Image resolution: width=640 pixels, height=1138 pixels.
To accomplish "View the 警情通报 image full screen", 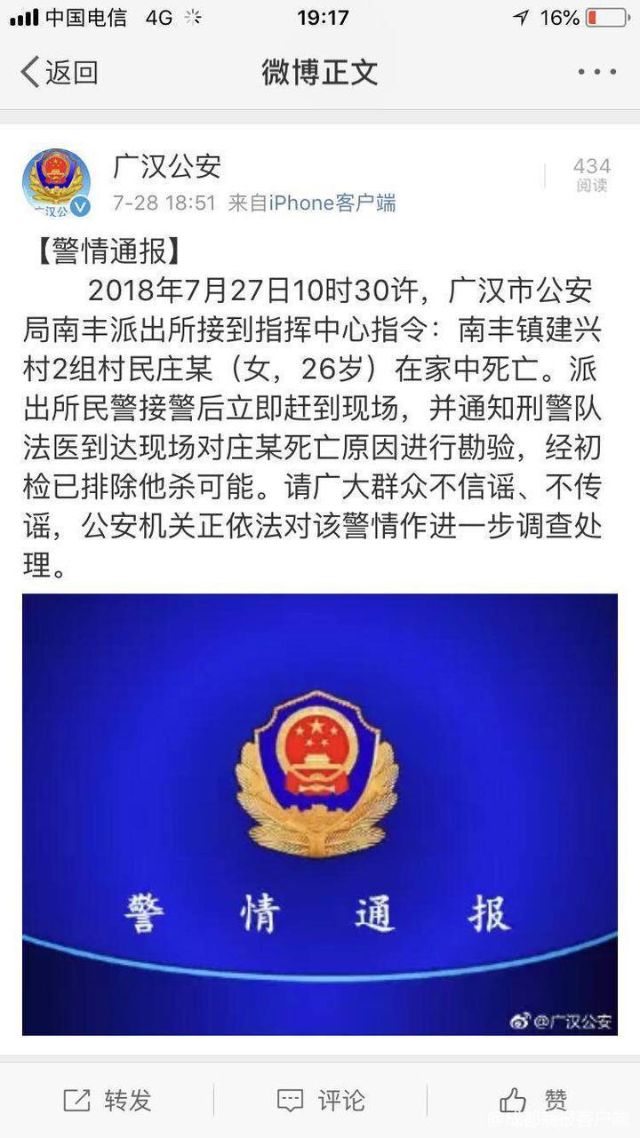I will click(320, 814).
